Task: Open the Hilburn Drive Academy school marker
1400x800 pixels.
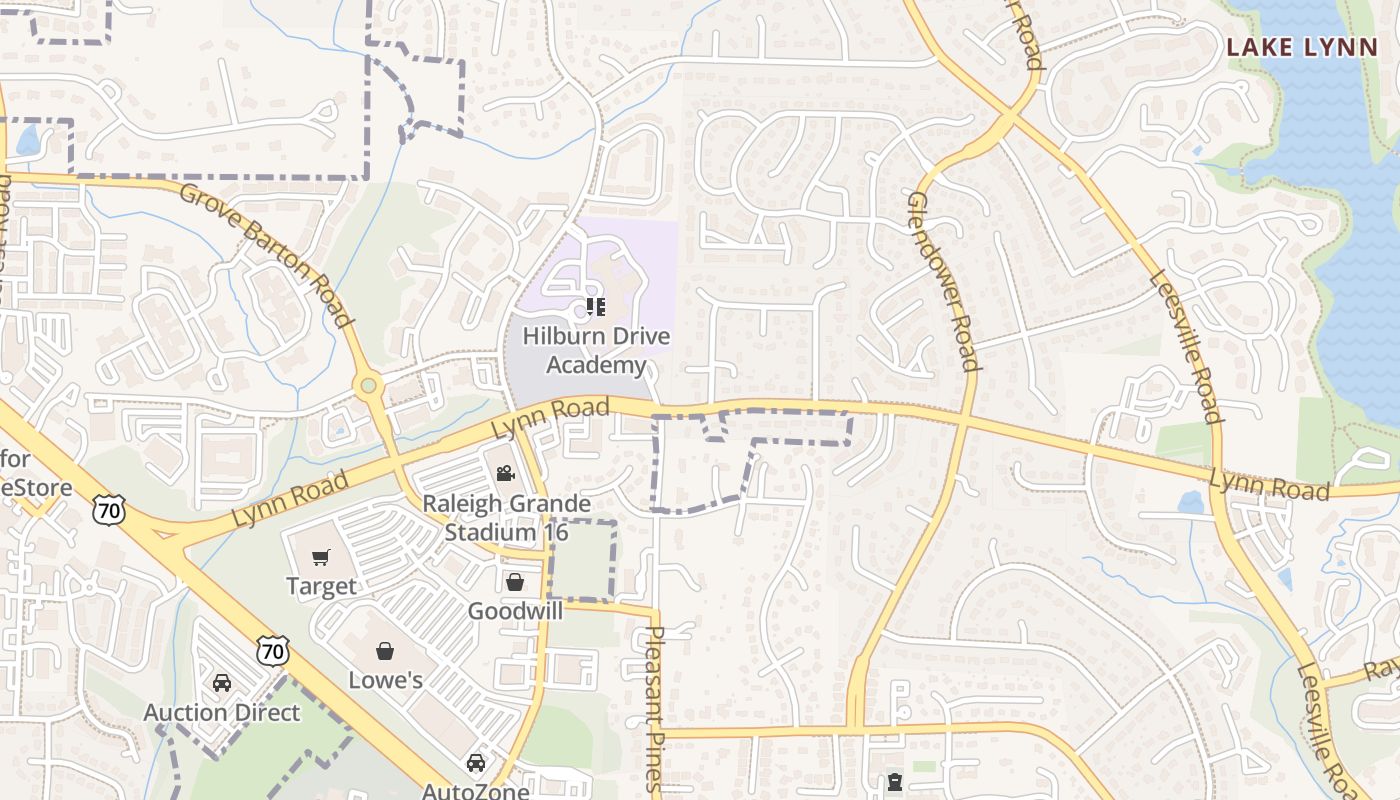Action: [x=596, y=307]
